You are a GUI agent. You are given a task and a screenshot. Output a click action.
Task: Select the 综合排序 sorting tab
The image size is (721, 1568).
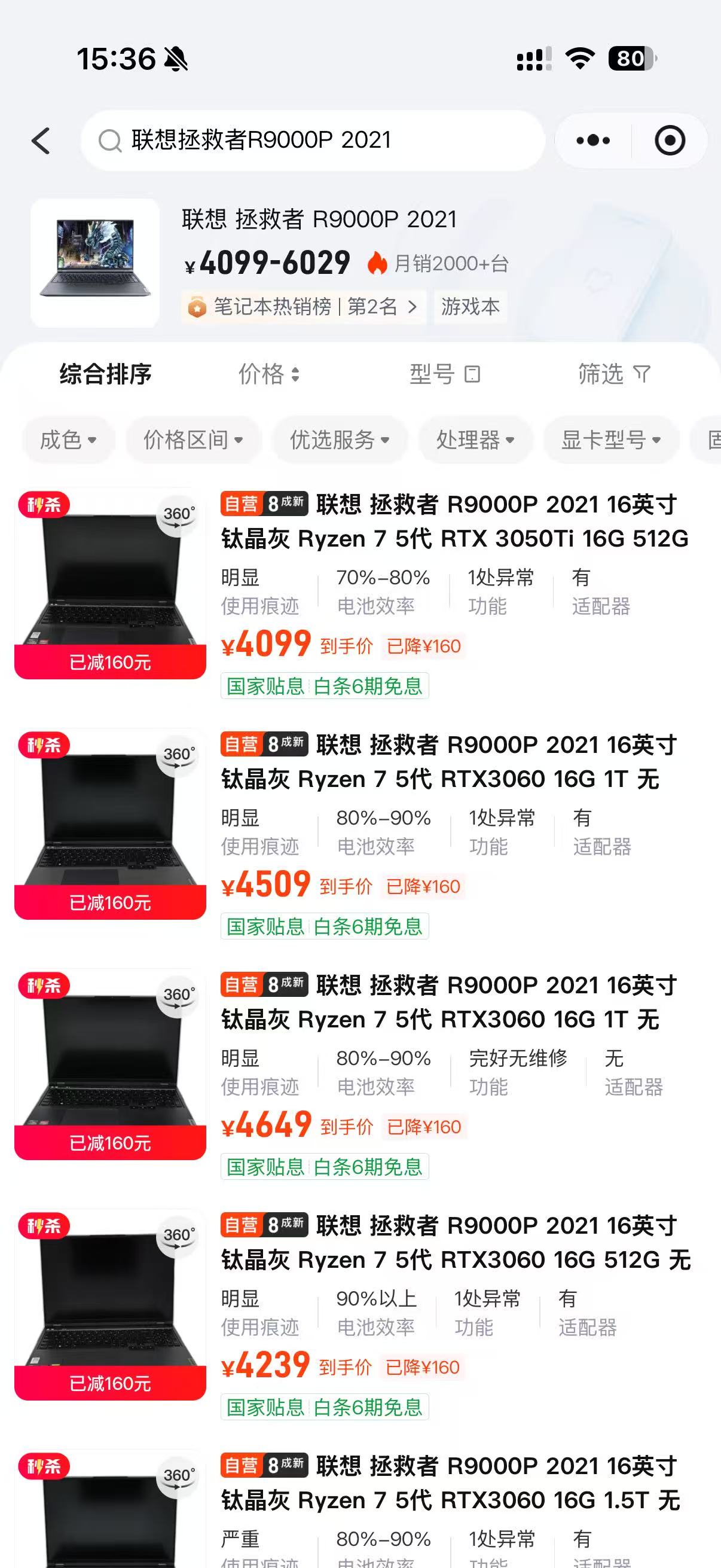105,374
